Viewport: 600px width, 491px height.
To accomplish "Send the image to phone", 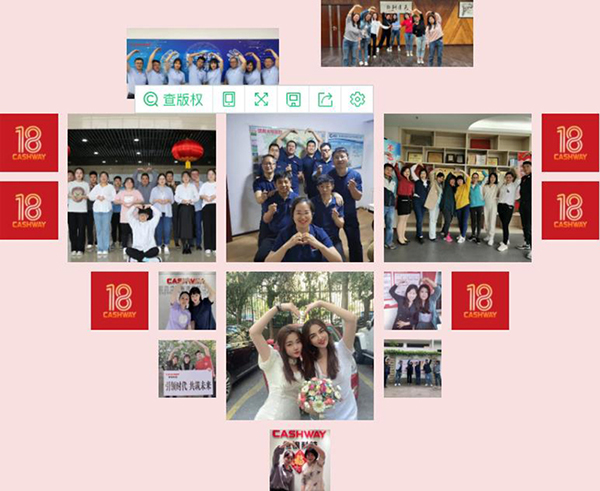I will 229,99.
